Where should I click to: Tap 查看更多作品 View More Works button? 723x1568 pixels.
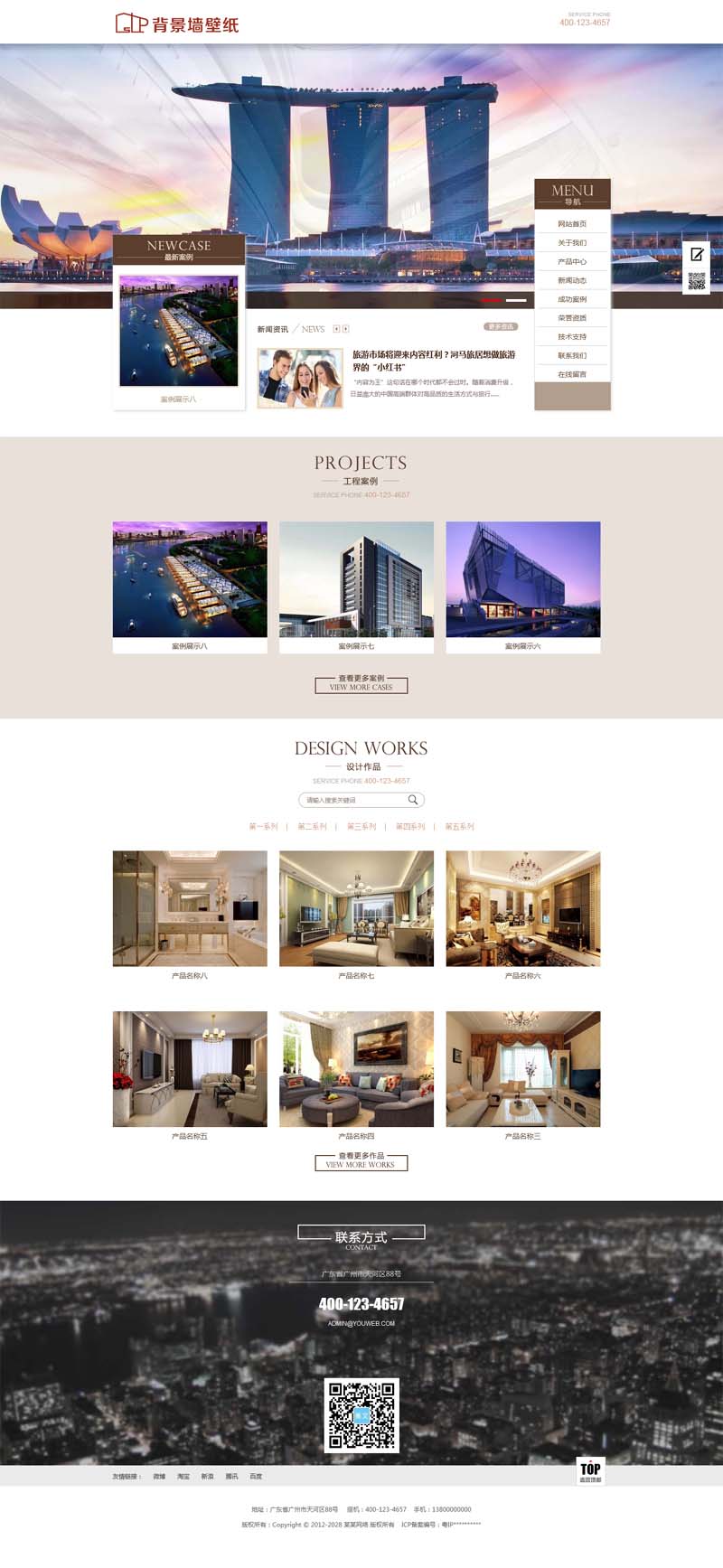pos(361,1161)
